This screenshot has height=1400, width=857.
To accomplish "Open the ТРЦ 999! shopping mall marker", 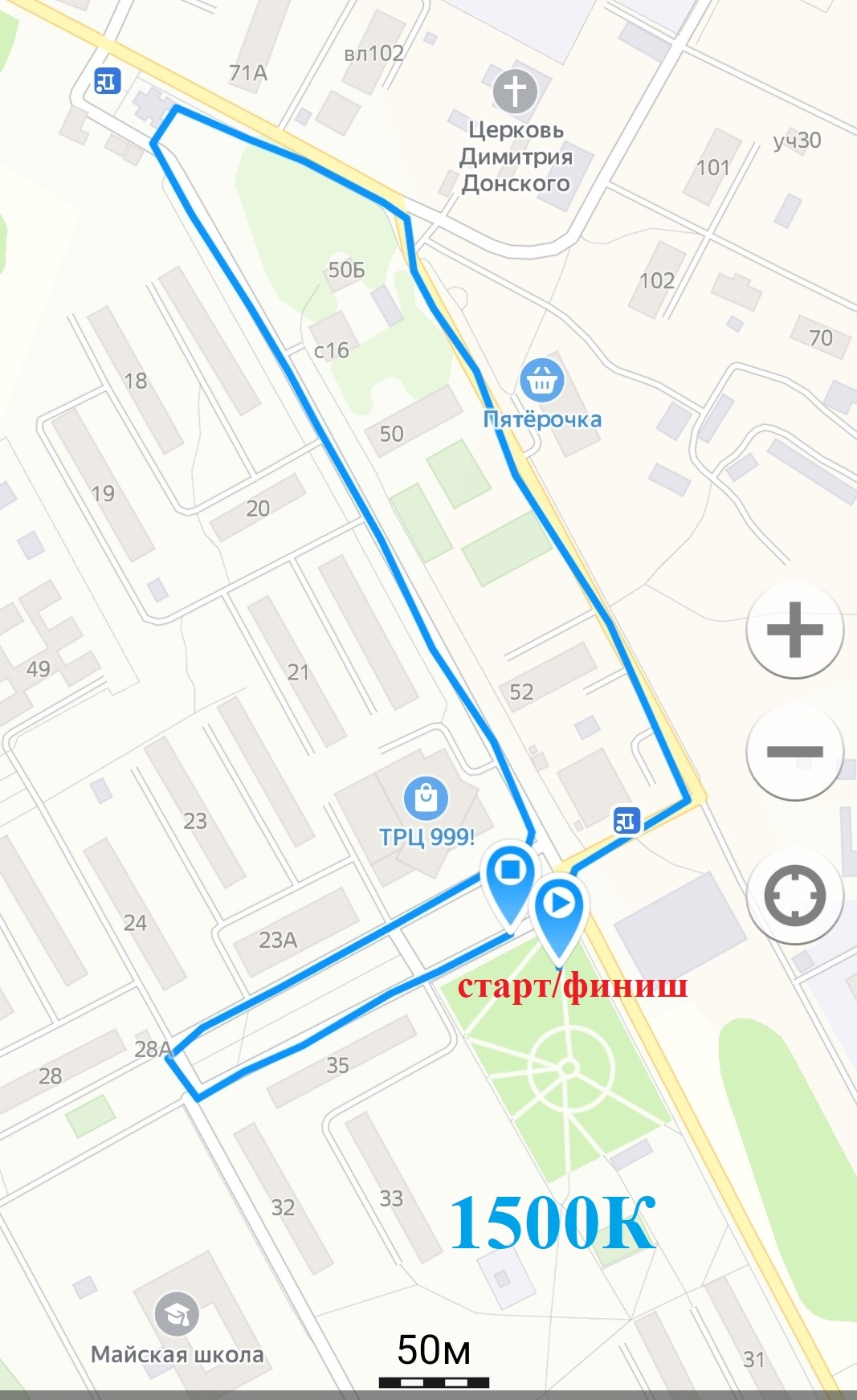I will [x=426, y=798].
